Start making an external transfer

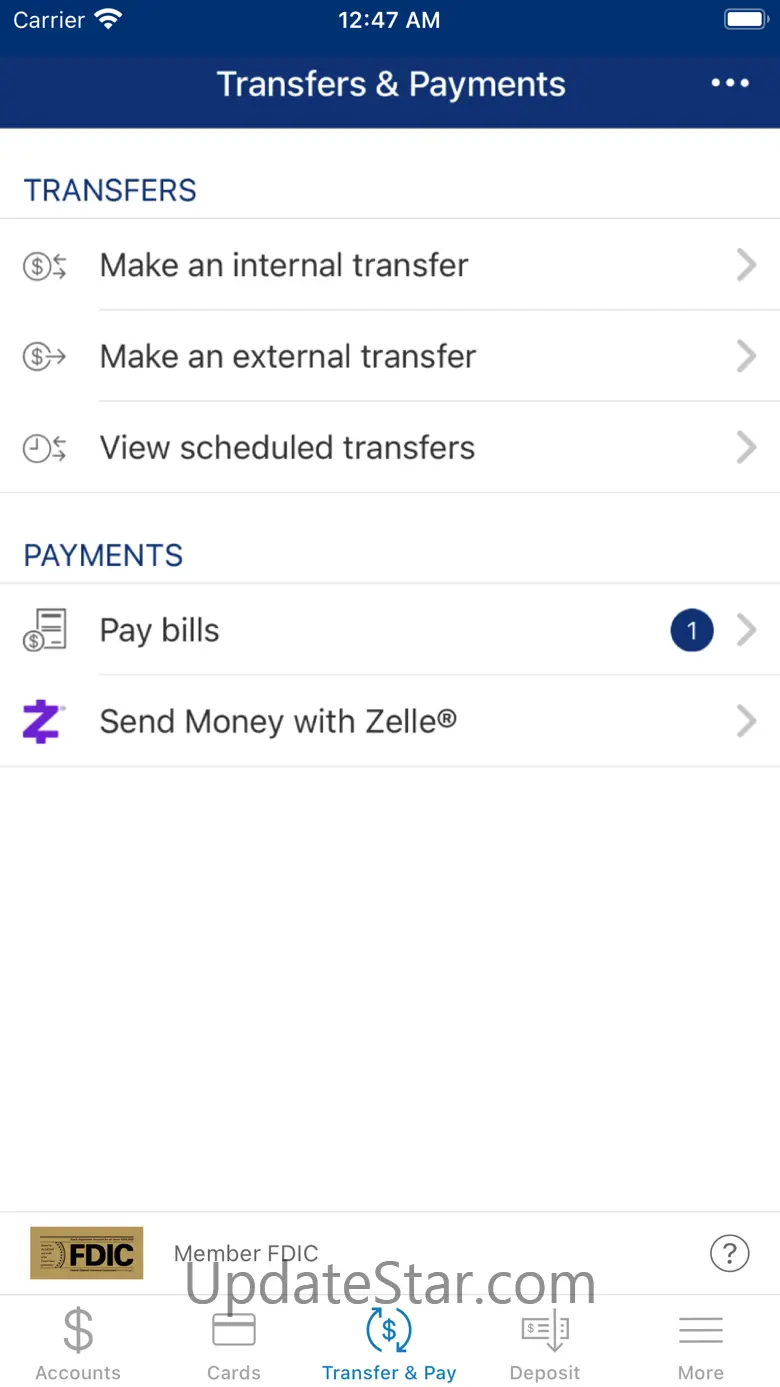click(x=388, y=356)
